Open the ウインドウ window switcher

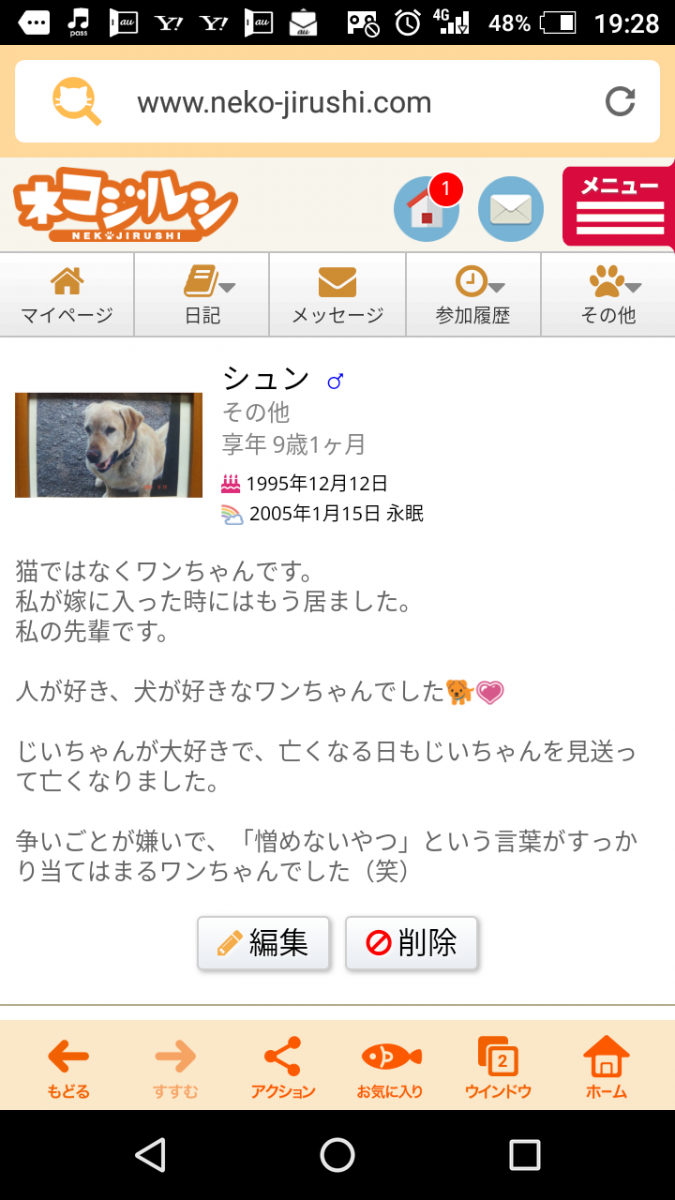(498, 1067)
